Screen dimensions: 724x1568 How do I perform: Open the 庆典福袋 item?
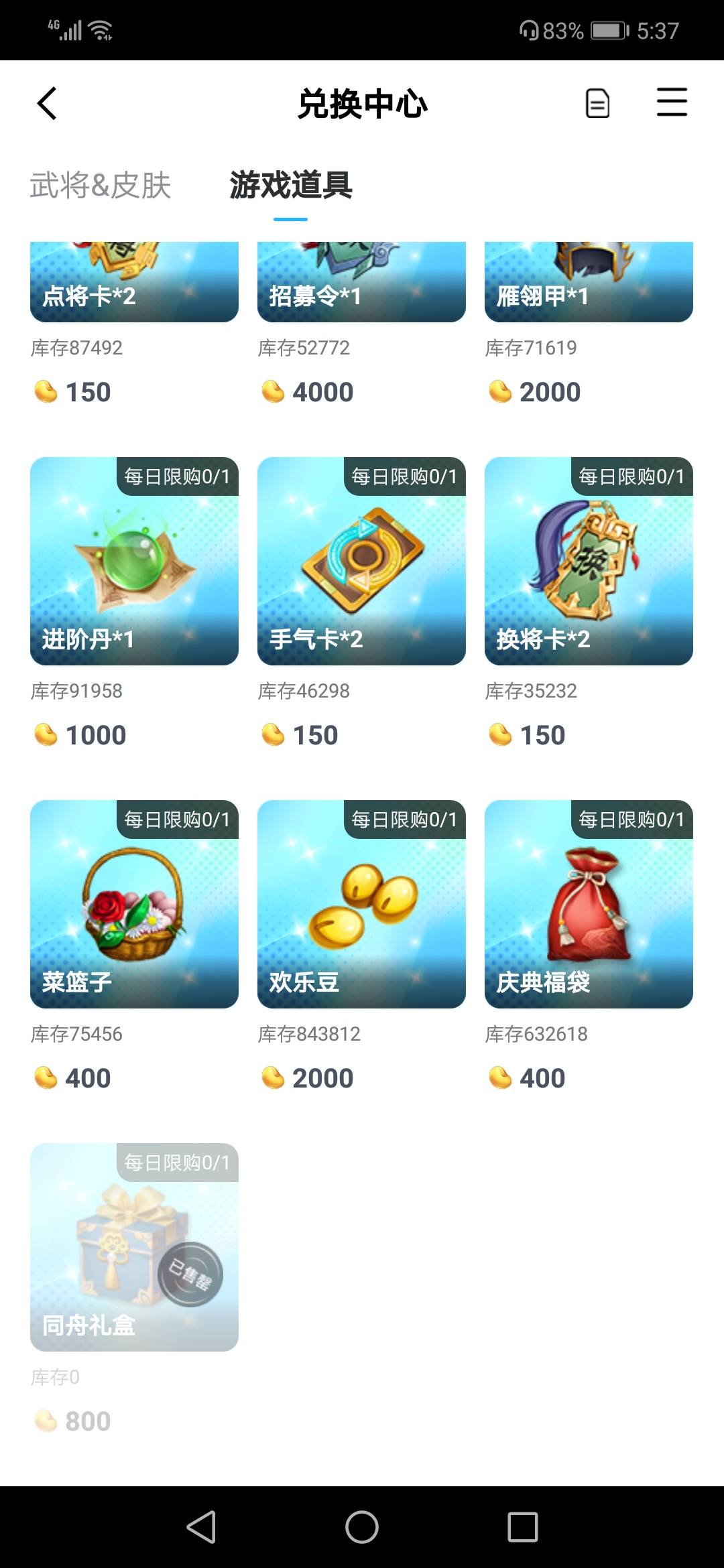coord(589,905)
